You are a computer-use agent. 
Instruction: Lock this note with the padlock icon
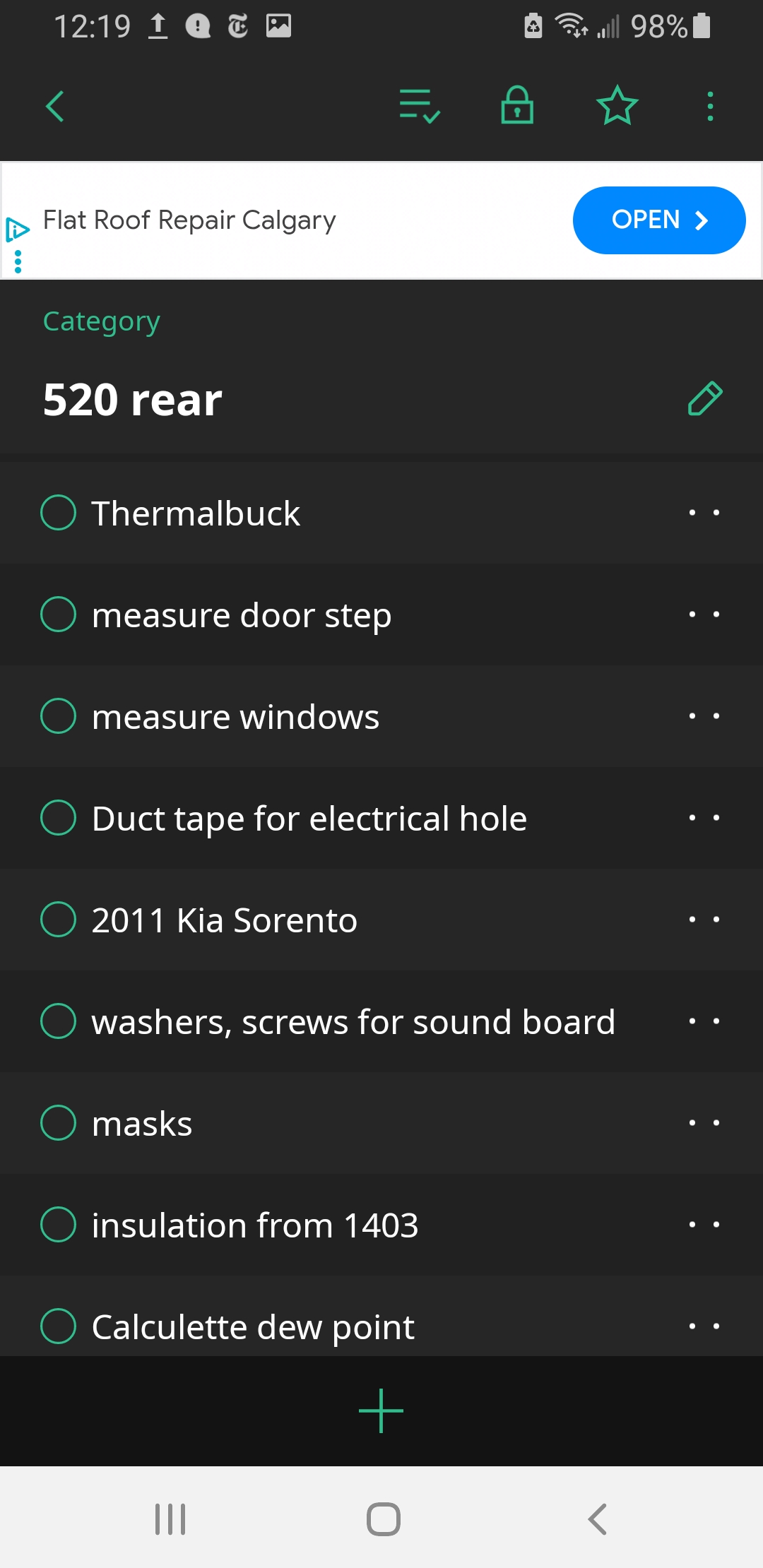[517, 105]
